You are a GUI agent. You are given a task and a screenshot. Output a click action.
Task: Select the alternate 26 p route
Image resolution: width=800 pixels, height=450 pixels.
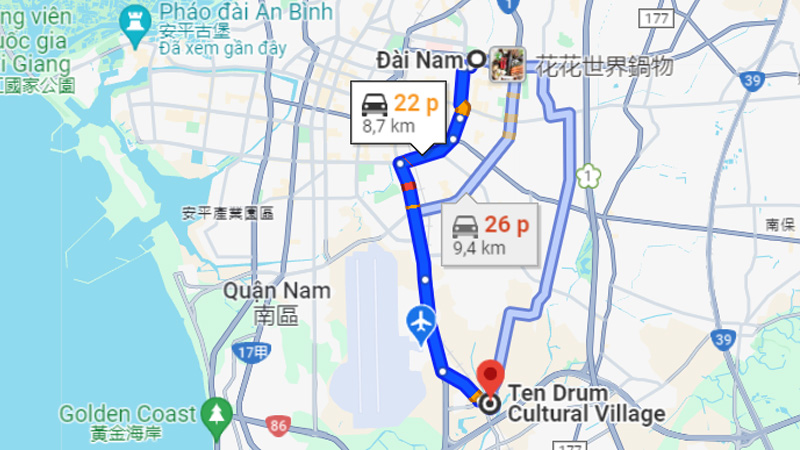point(490,235)
